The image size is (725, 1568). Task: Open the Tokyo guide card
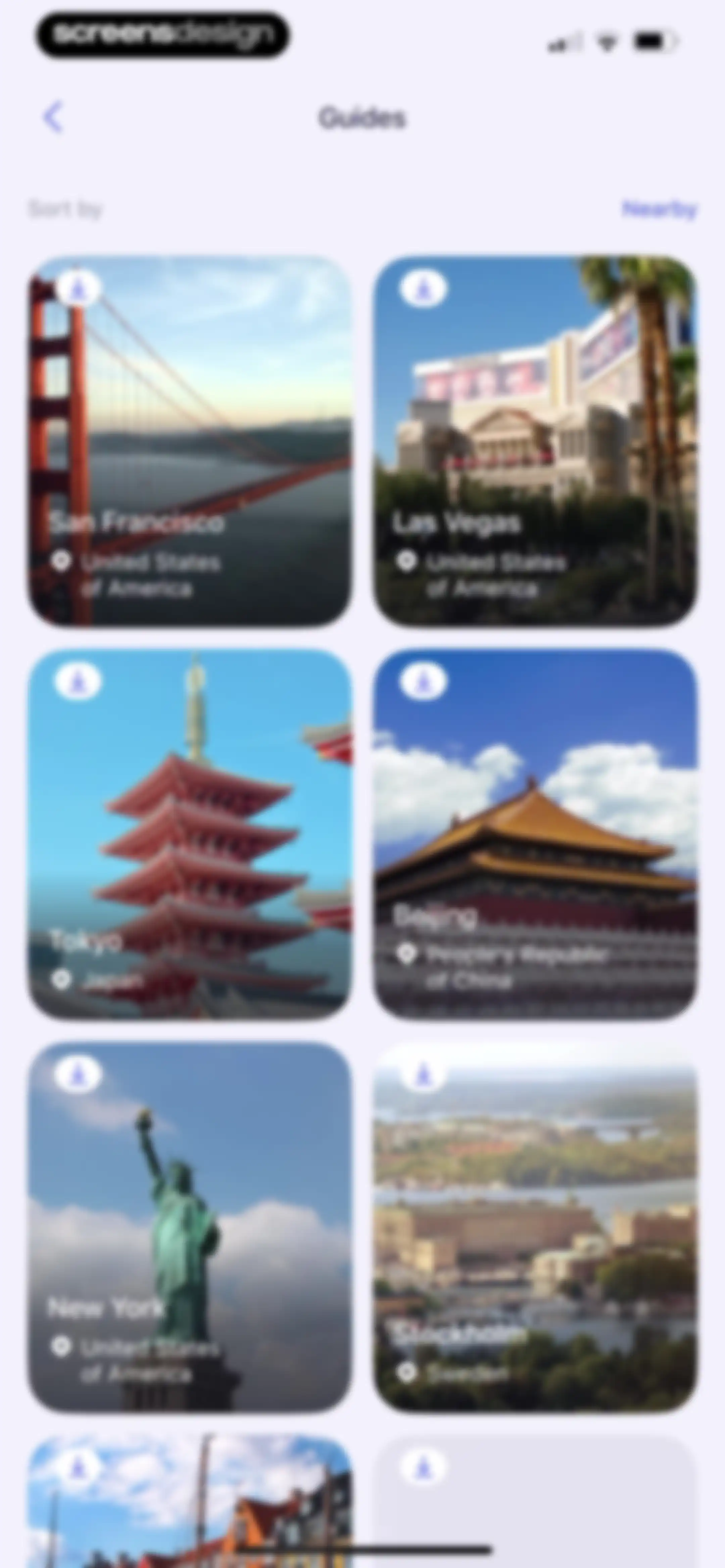190,834
